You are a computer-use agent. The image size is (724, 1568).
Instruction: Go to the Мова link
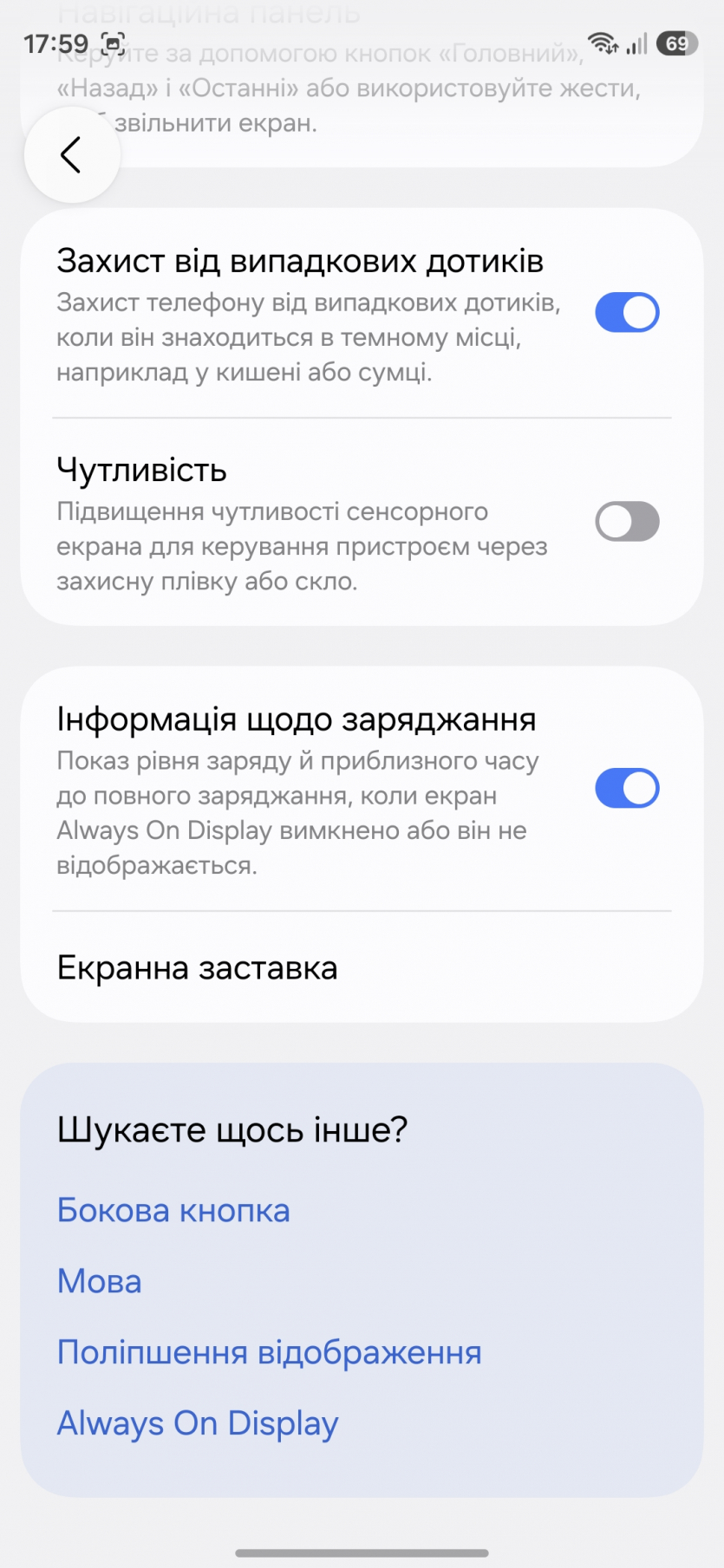tap(100, 1281)
